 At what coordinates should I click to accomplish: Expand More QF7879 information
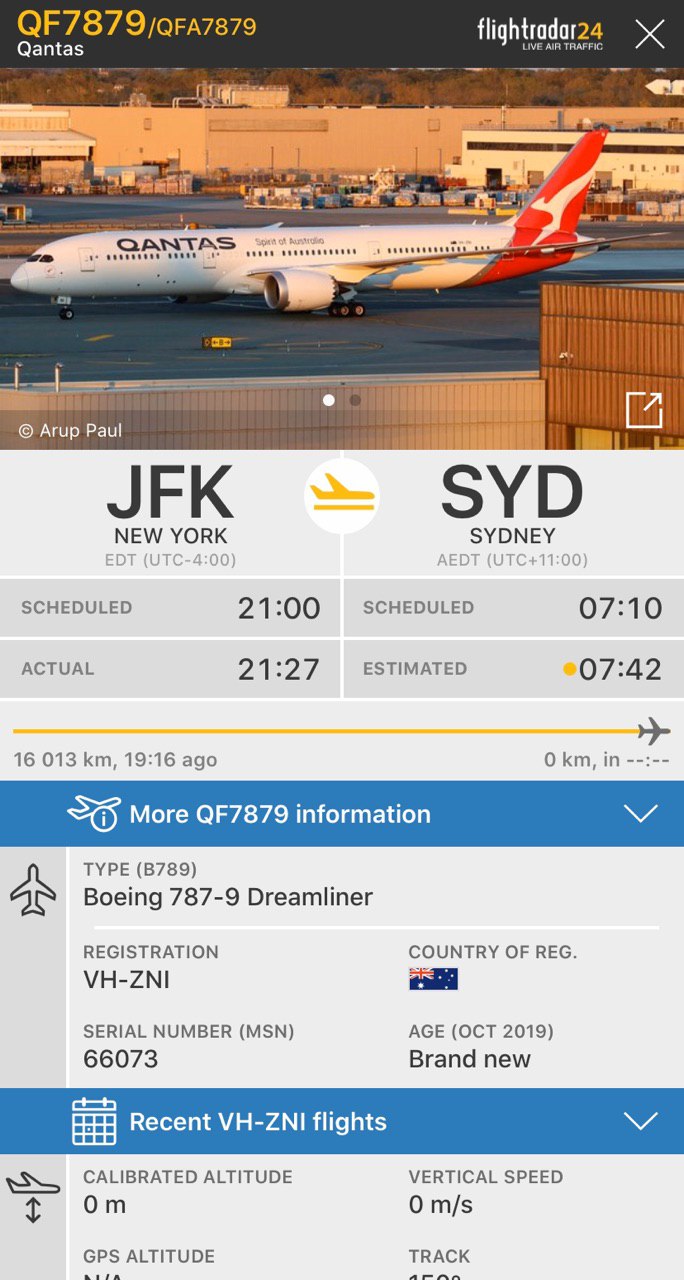point(641,813)
